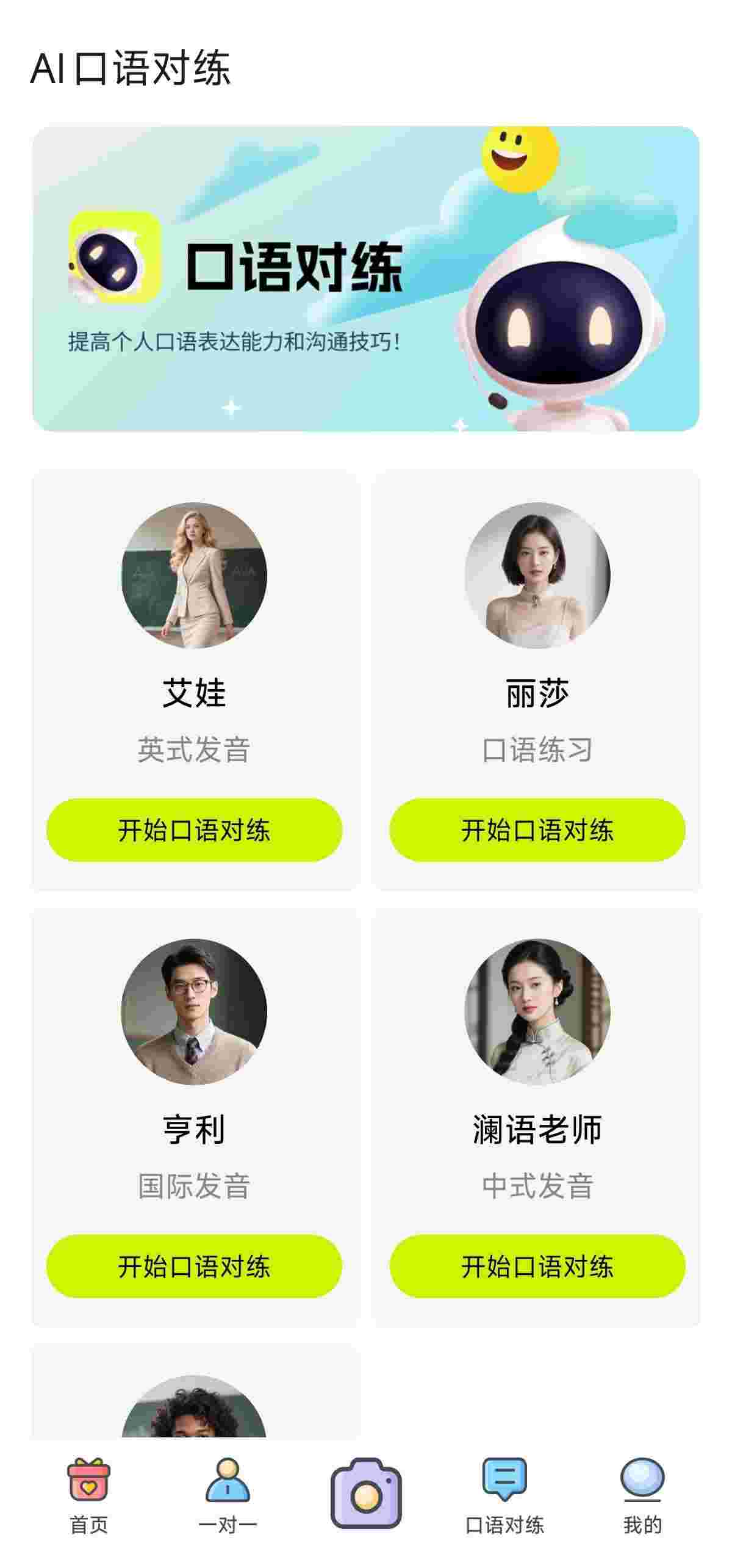The image size is (732, 1568).
Task: Open 澜语老师's profile picture
Action: tap(537, 1011)
